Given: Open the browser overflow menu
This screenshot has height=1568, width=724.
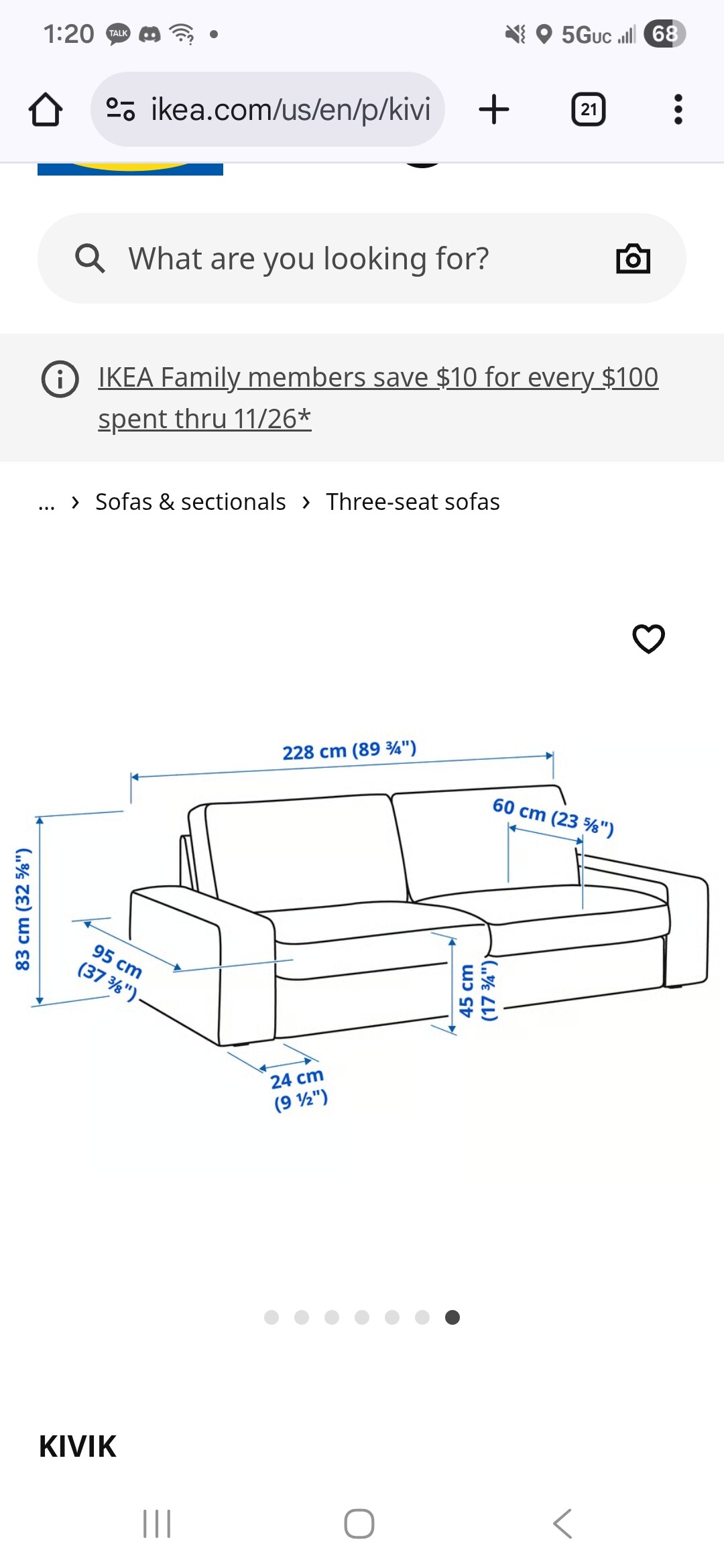Looking at the screenshot, I should click(678, 109).
